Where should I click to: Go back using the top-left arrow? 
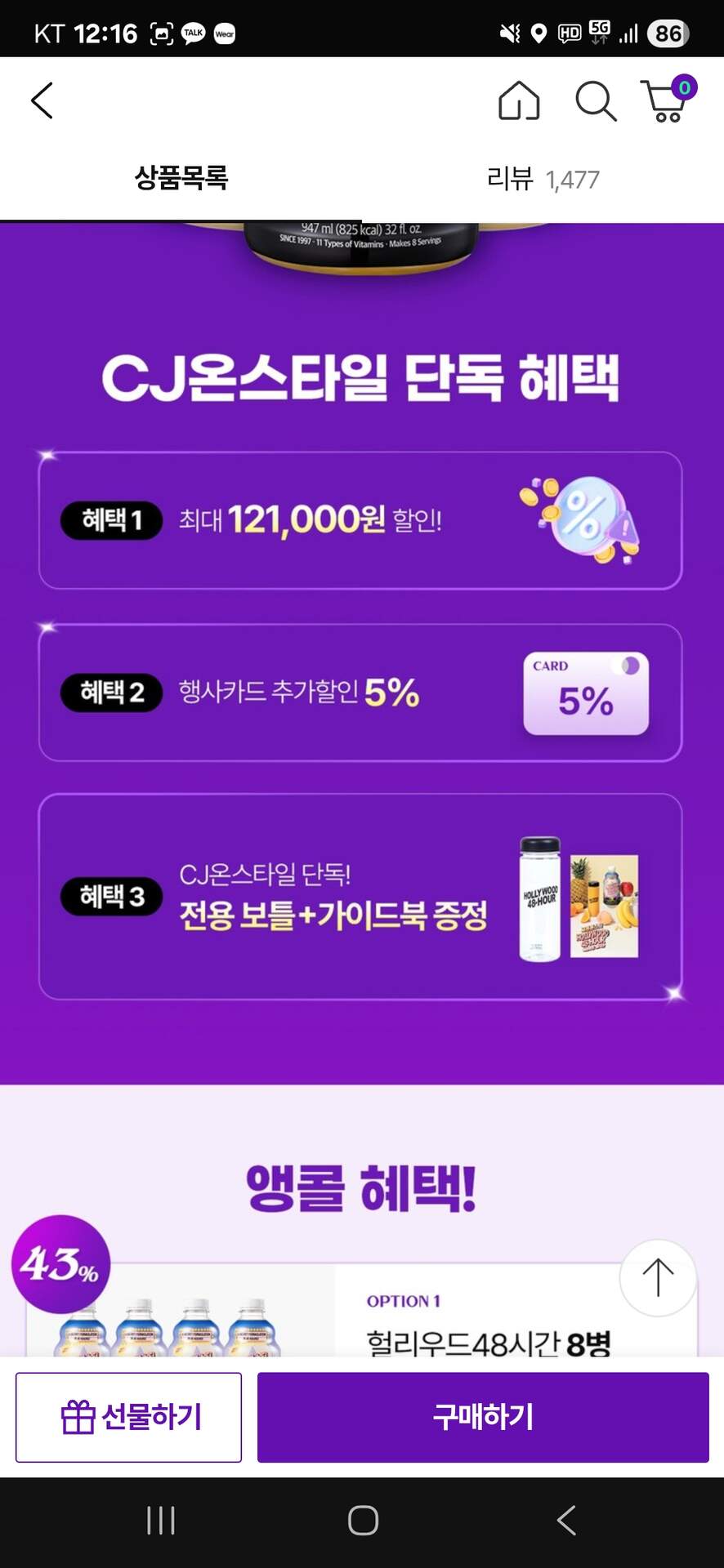[x=42, y=101]
